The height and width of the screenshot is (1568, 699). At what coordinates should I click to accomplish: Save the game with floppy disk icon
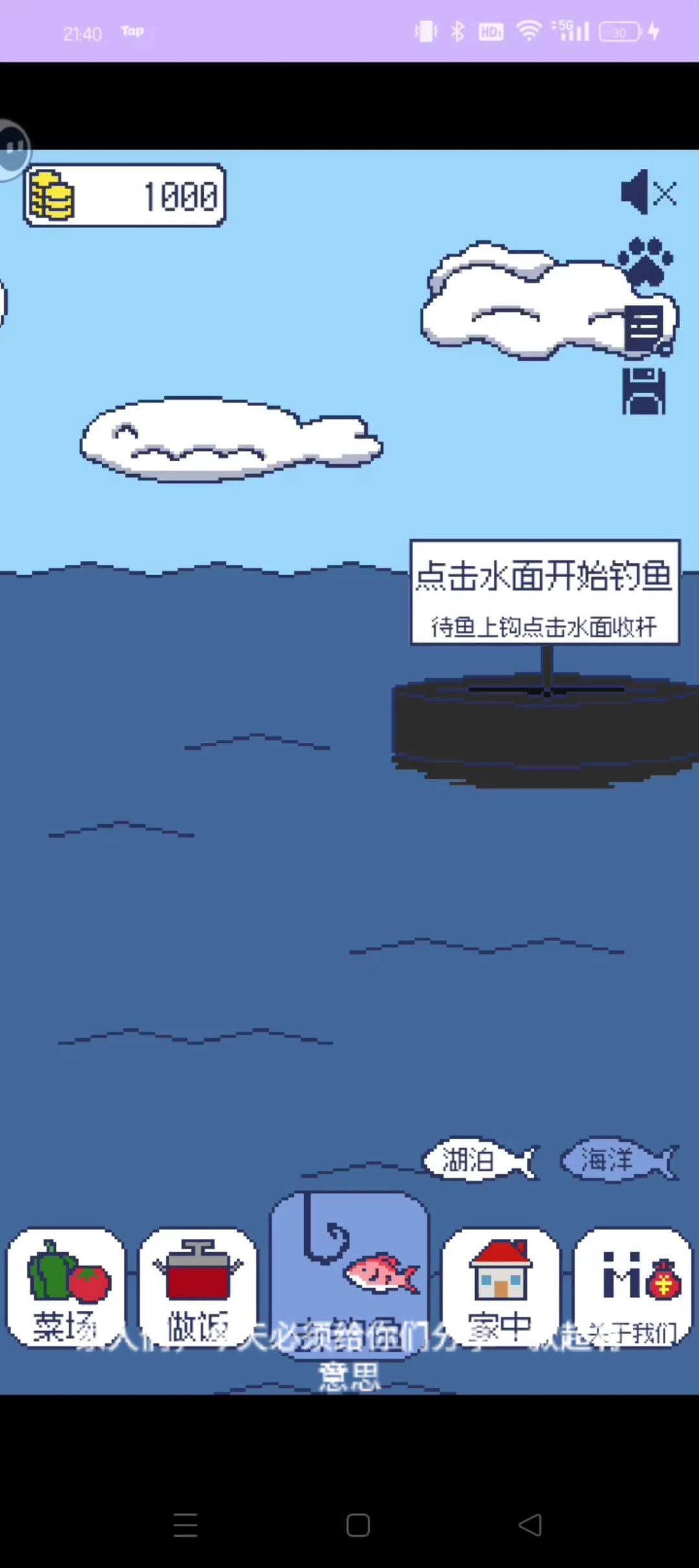[643, 391]
